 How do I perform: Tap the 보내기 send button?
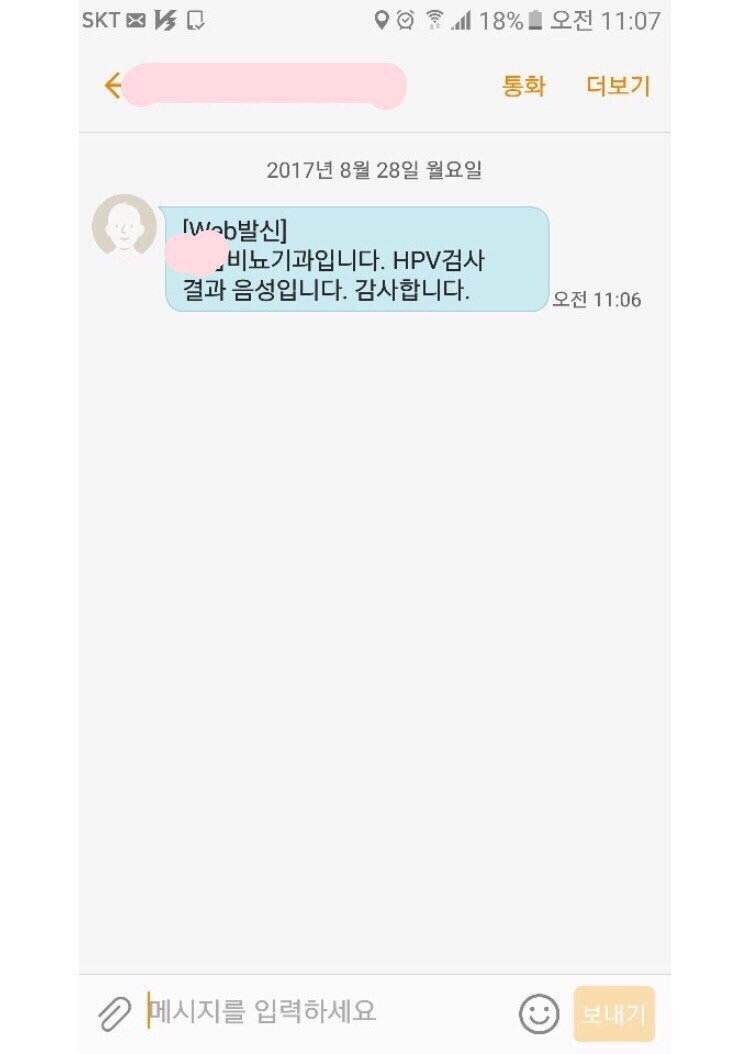614,1014
